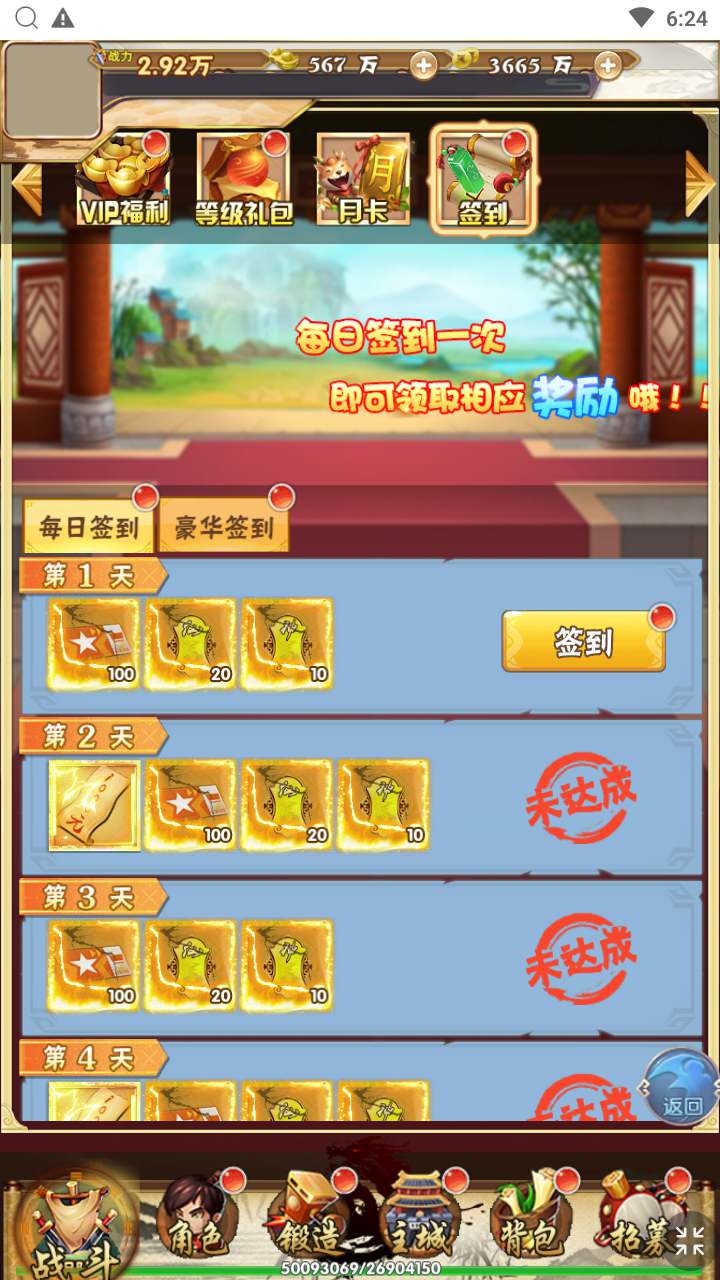Screen dimensions: 720x1280
Task: Open the VIP福利 welfare section
Action: pyautogui.click(x=125, y=180)
